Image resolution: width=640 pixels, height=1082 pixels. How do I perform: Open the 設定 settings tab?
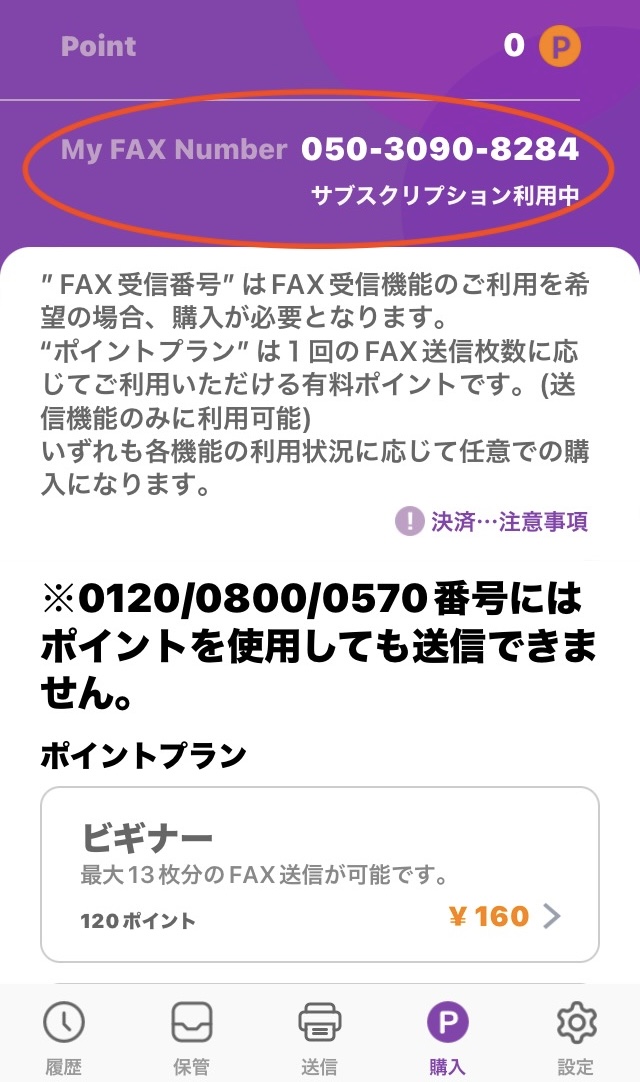tap(576, 1037)
